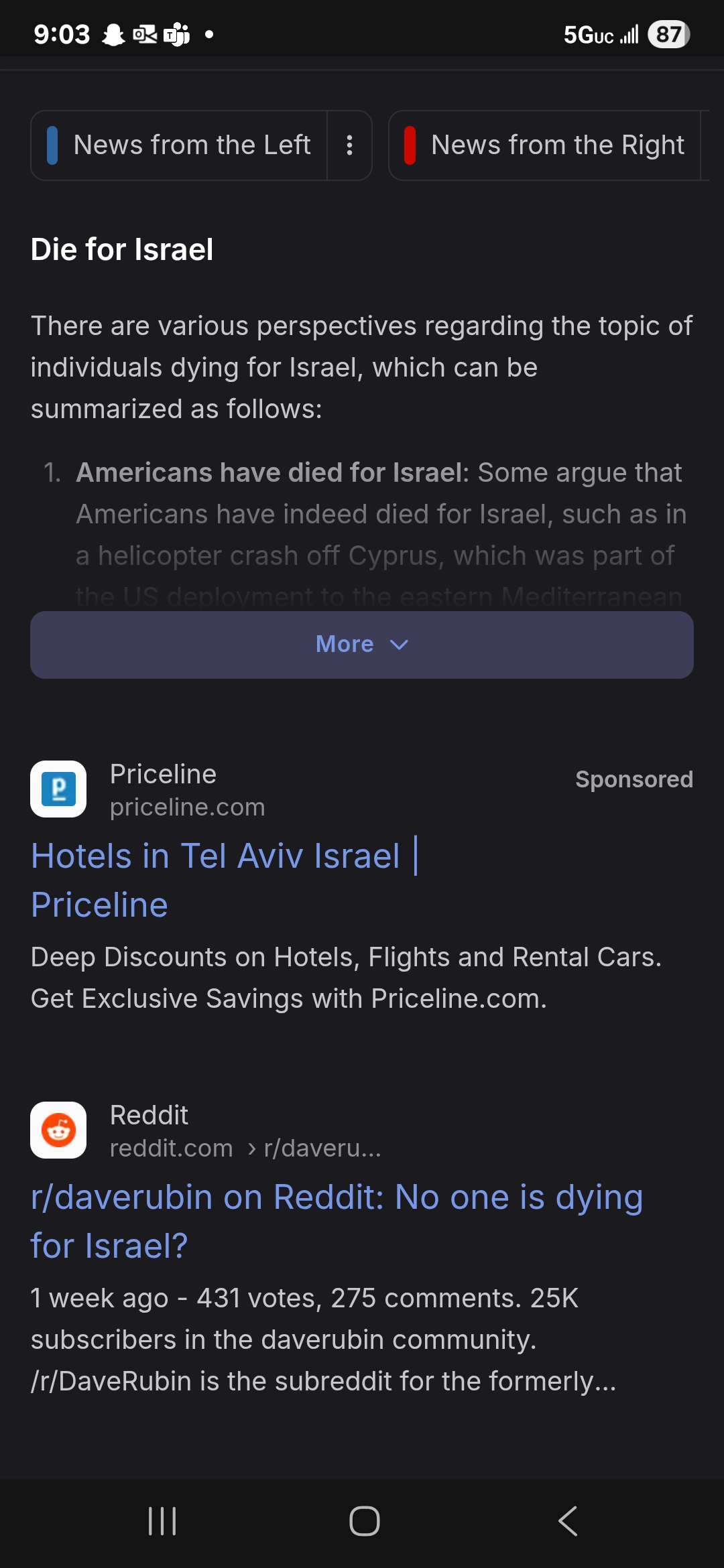Open News from the Right

tap(544, 145)
